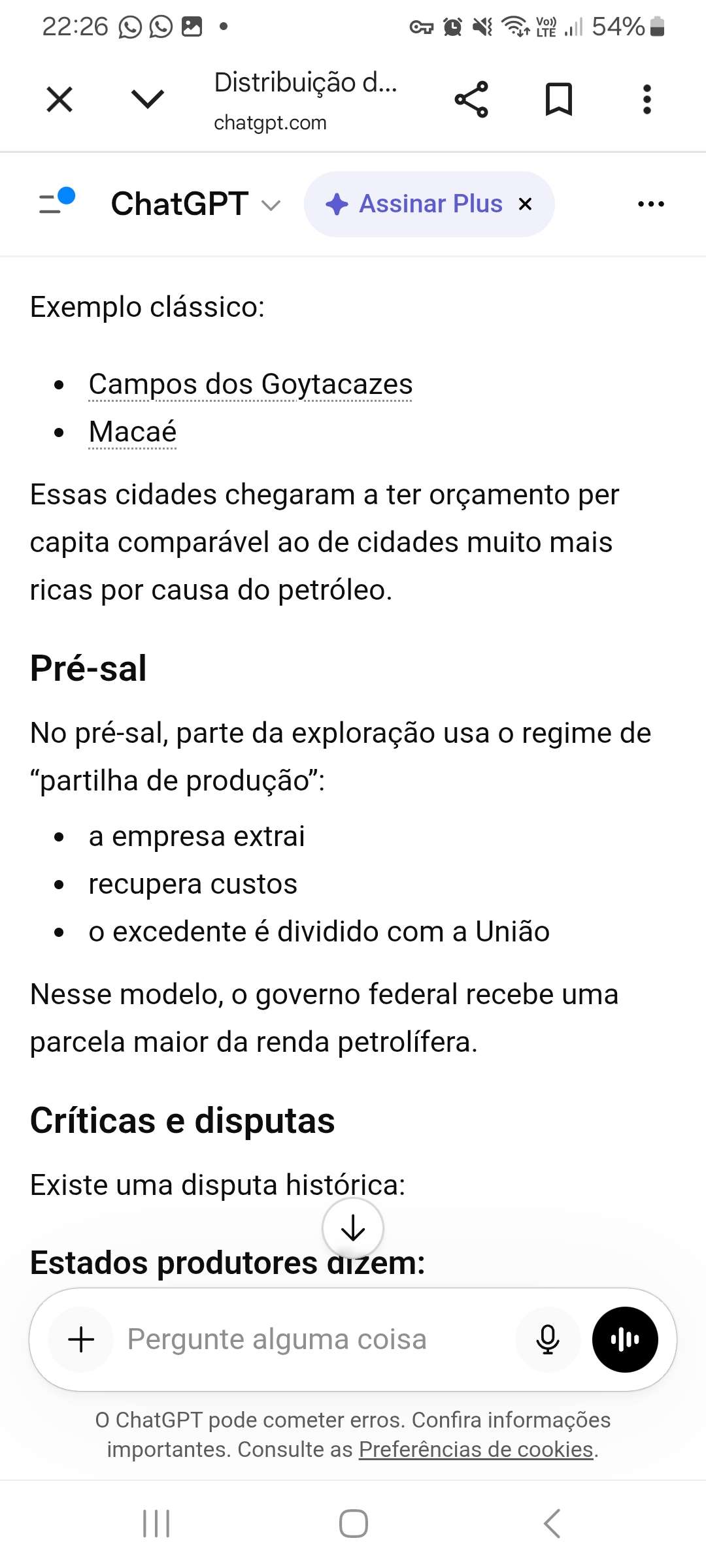The width and height of the screenshot is (706, 1568).
Task: Open the conversation options three-dot menu
Action: (651, 204)
